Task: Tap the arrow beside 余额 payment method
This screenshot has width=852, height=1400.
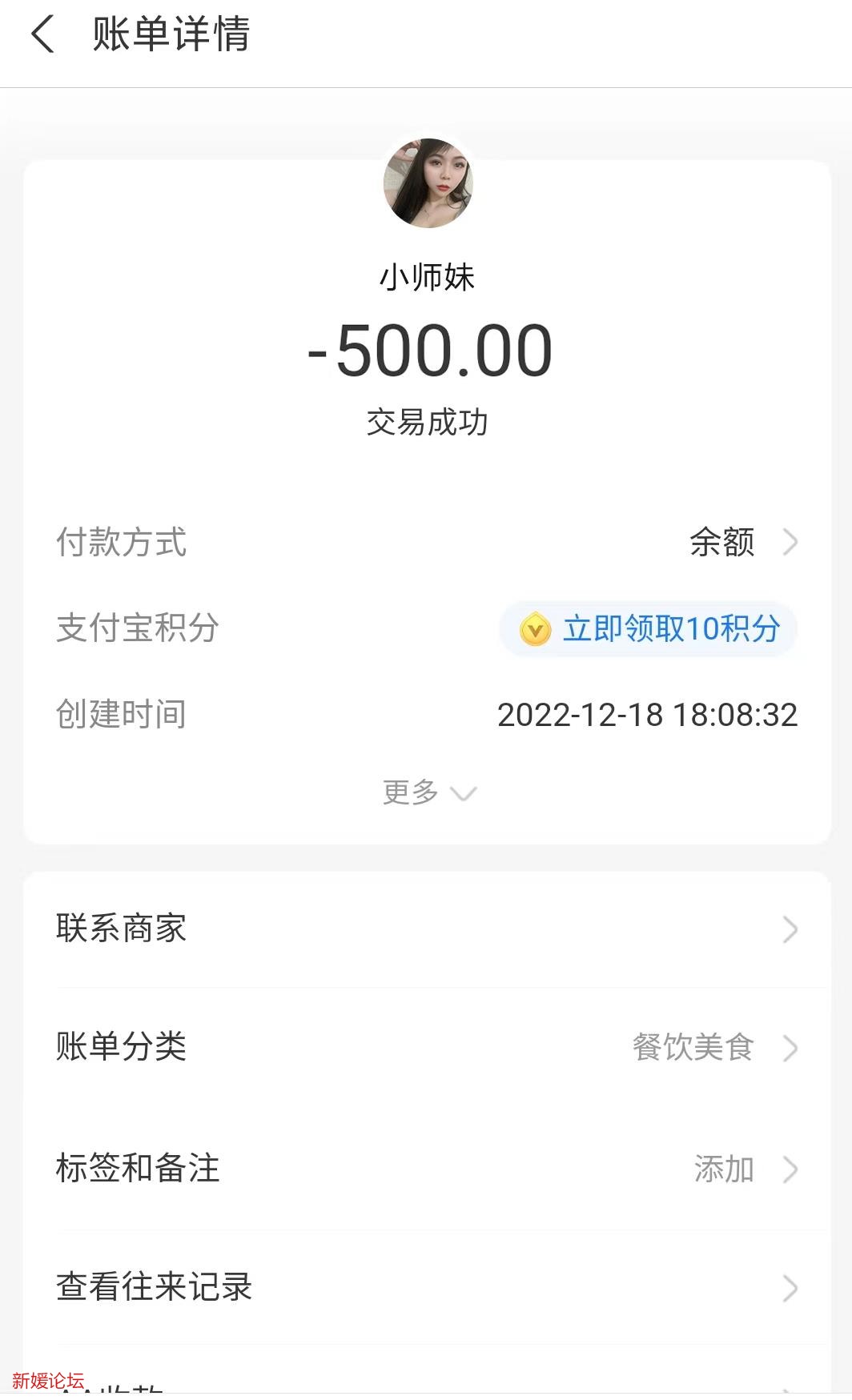Action: click(791, 543)
